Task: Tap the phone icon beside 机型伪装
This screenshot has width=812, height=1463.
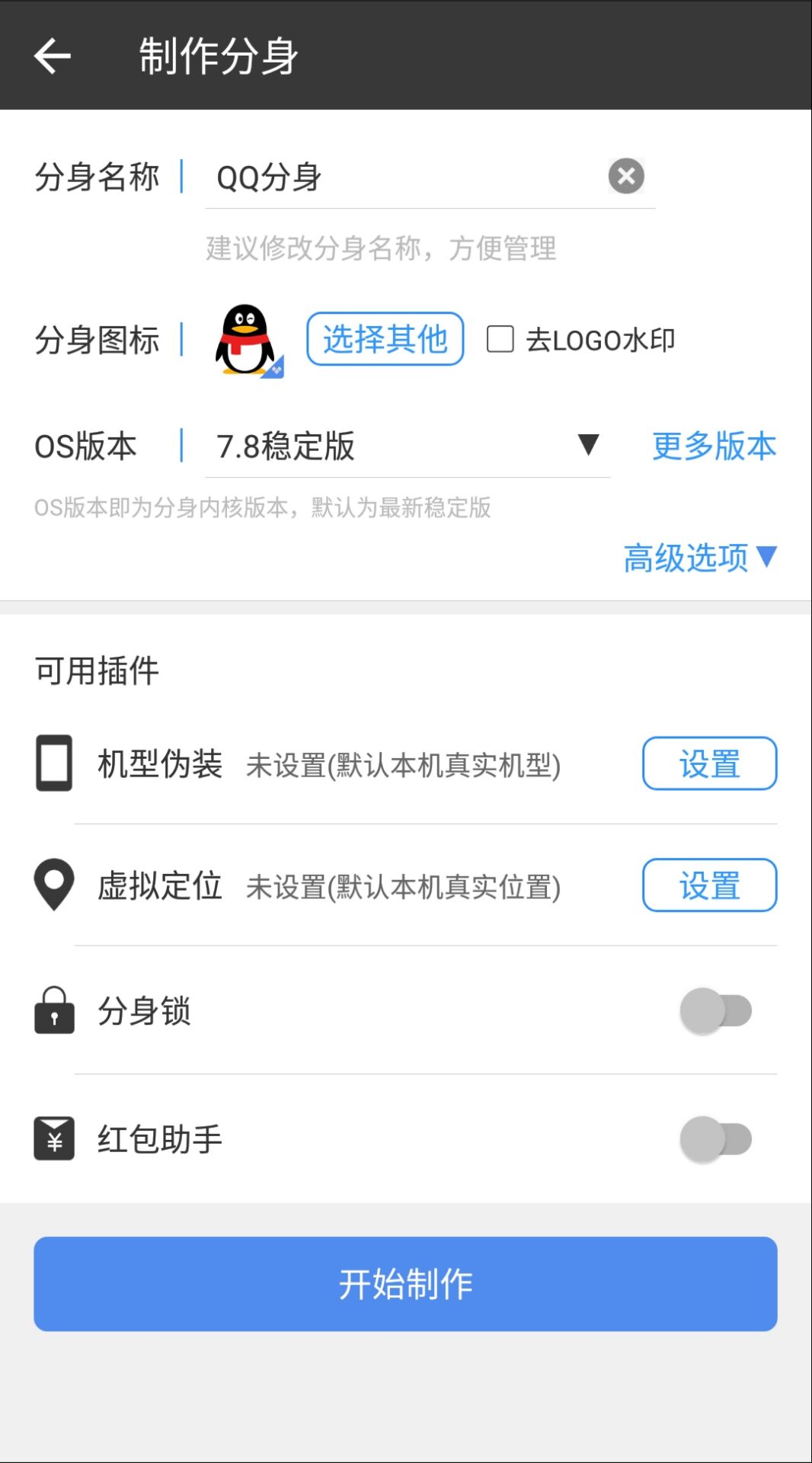Action: coord(53,764)
